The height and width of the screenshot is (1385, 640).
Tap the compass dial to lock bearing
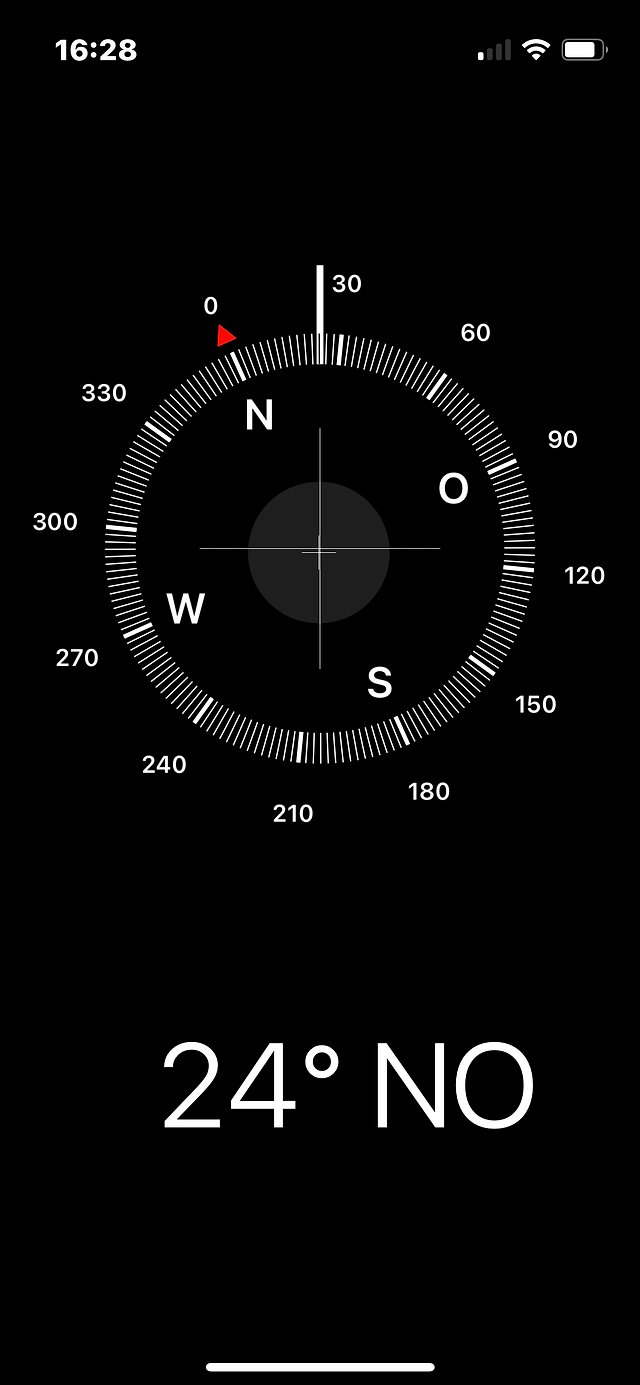[319, 549]
